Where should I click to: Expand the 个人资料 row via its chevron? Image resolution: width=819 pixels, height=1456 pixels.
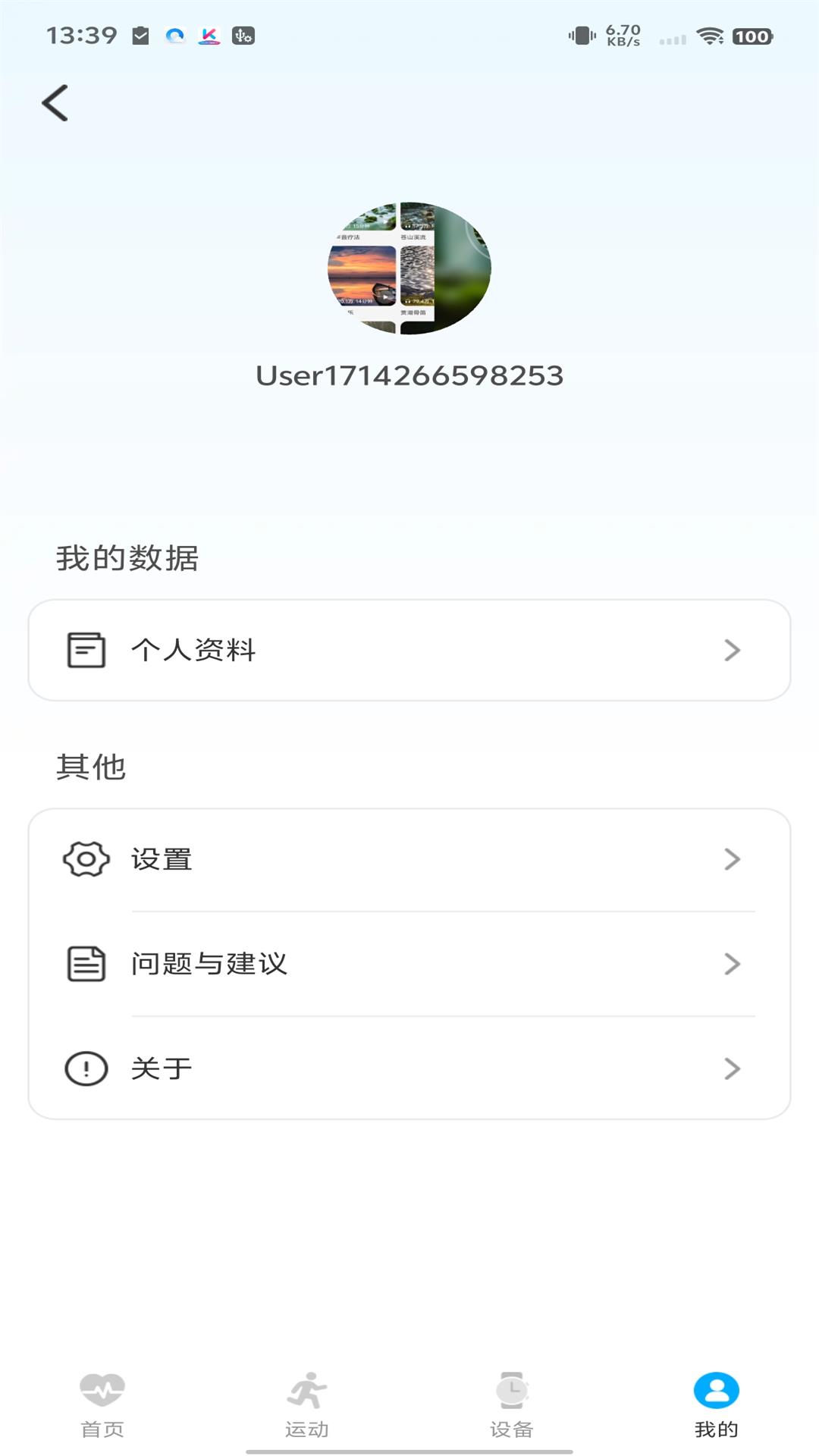coord(731,649)
